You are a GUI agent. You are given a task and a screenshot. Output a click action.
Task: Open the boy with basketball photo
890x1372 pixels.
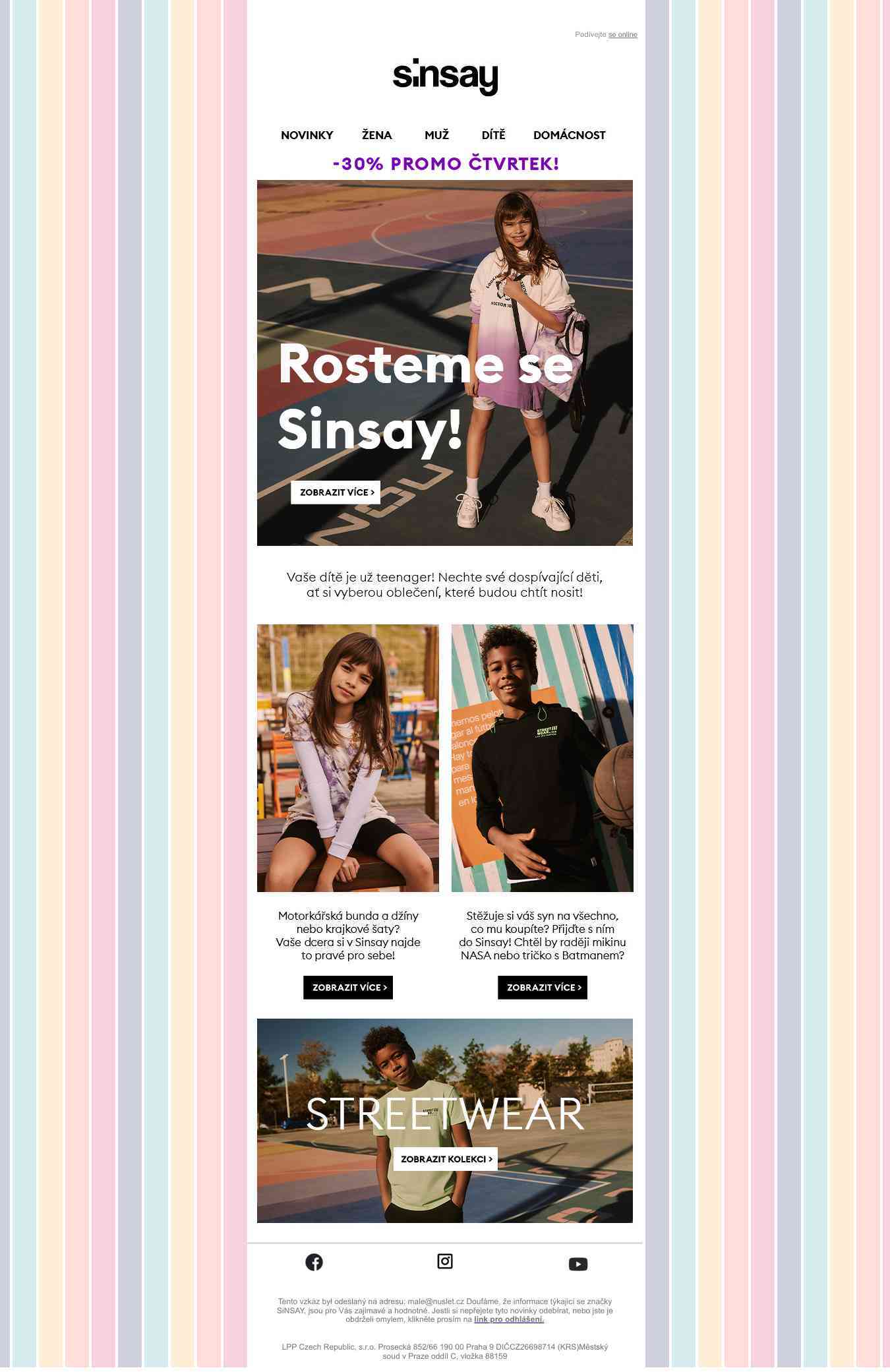[x=542, y=758]
